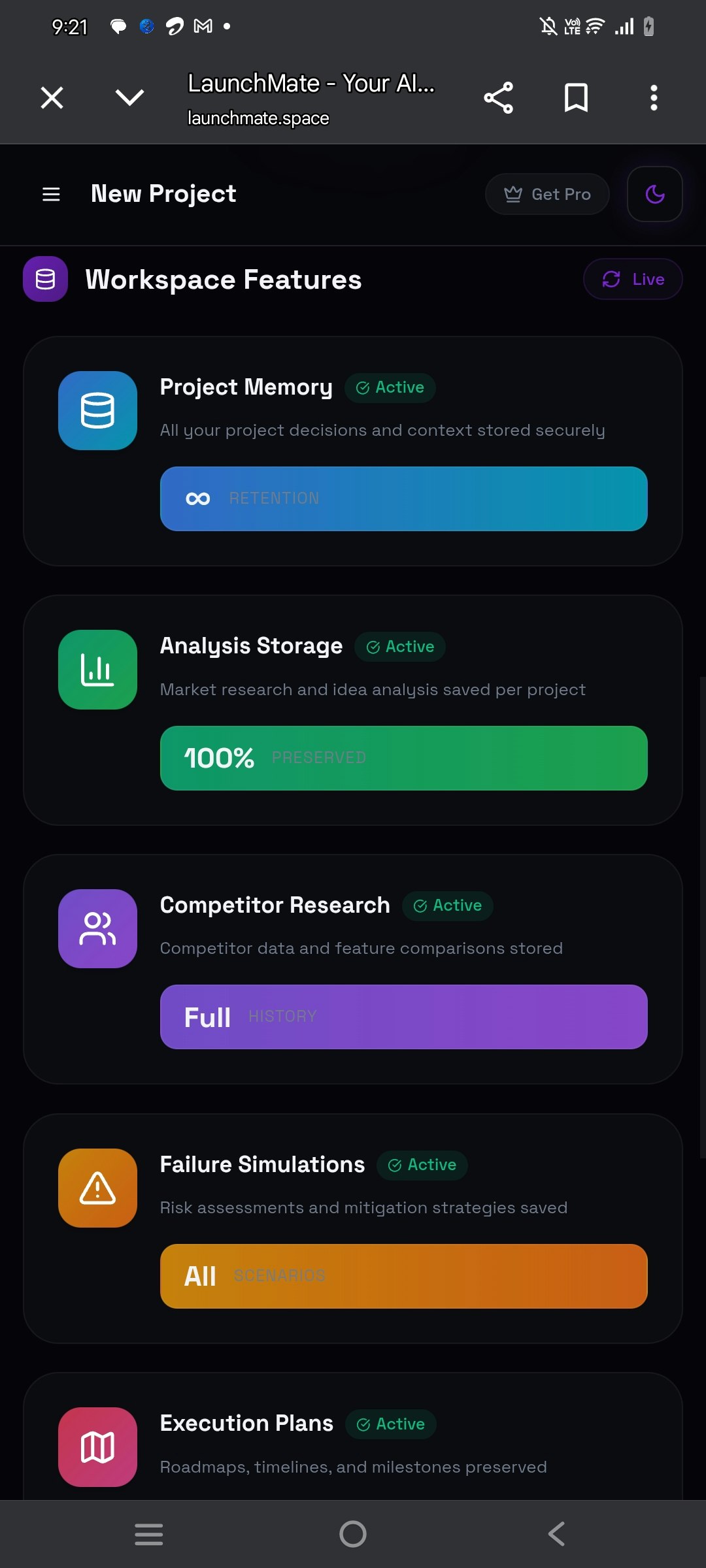Toggle the Active status on Project Memory

(x=390, y=387)
